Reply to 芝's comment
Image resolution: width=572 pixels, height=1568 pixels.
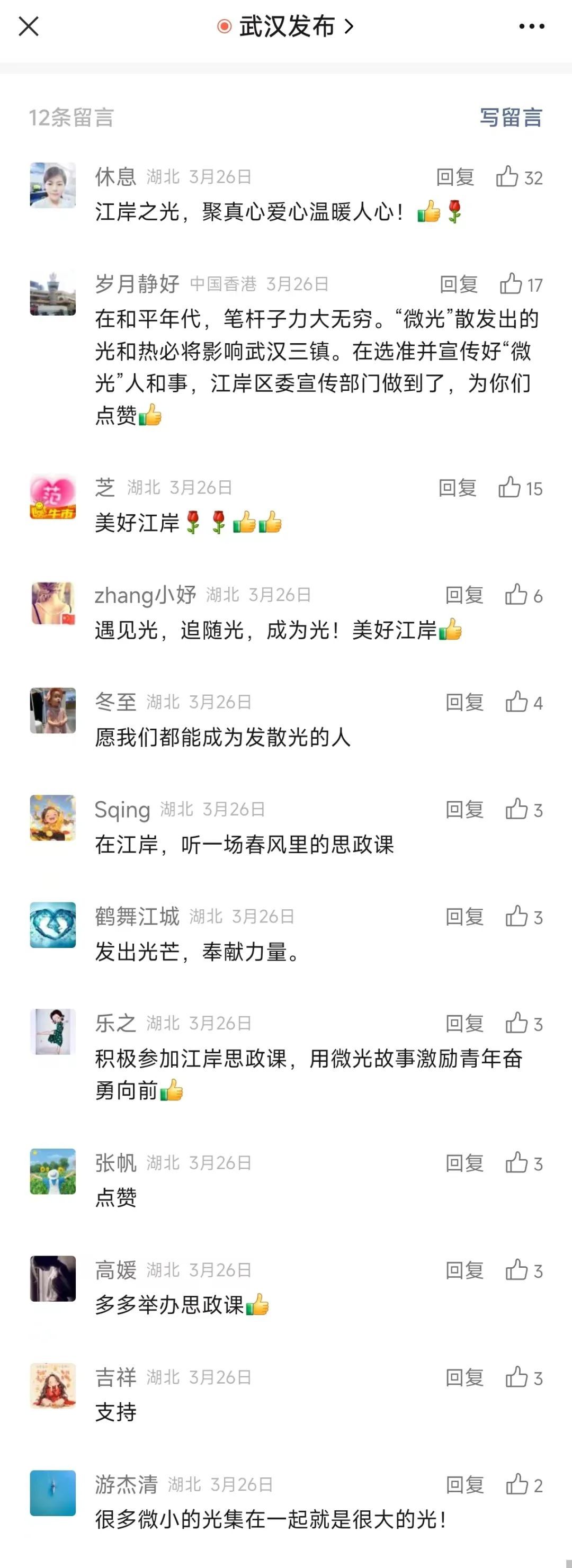(x=457, y=488)
